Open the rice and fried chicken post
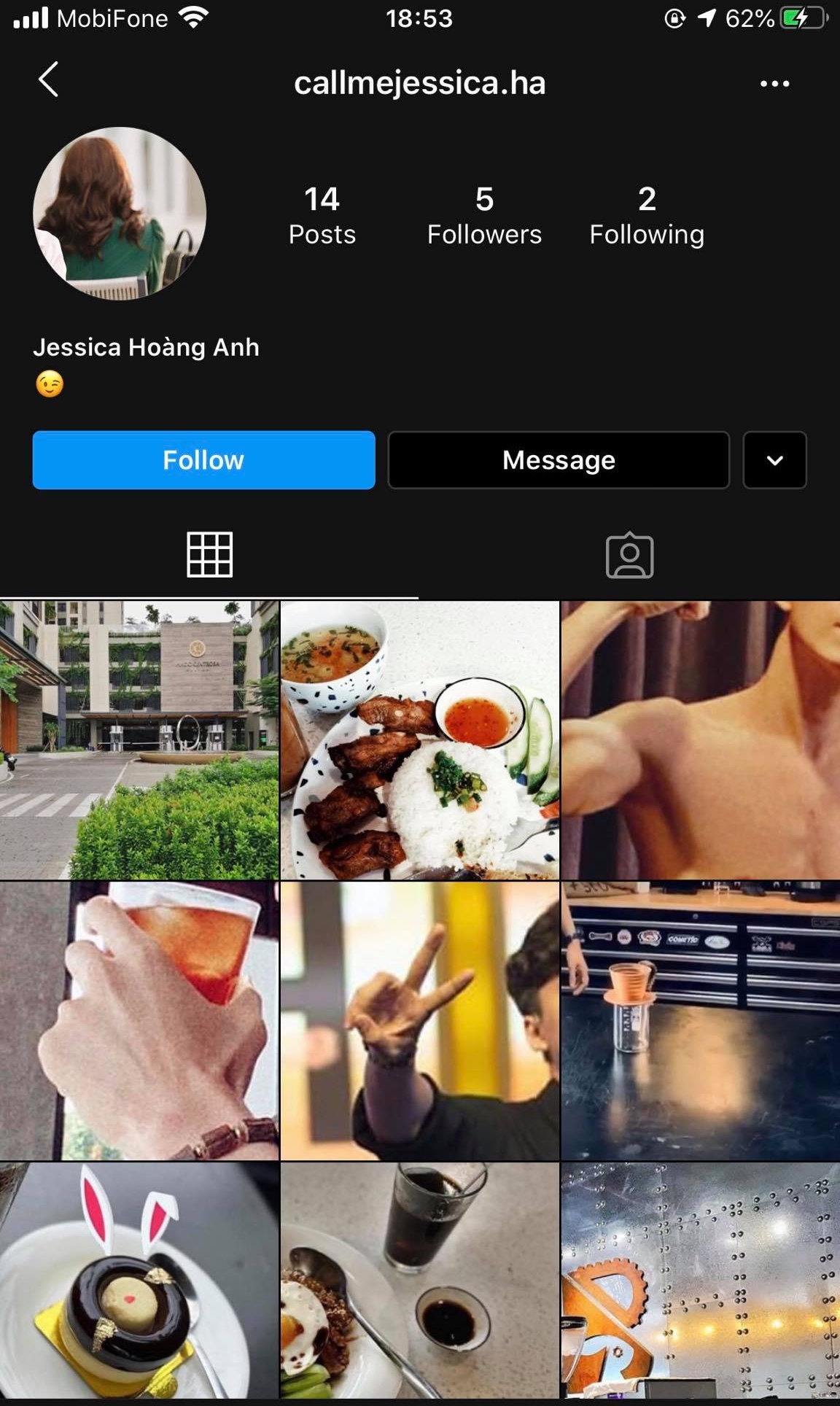Image resolution: width=840 pixels, height=1406 pixels. [x=420, y=740]
